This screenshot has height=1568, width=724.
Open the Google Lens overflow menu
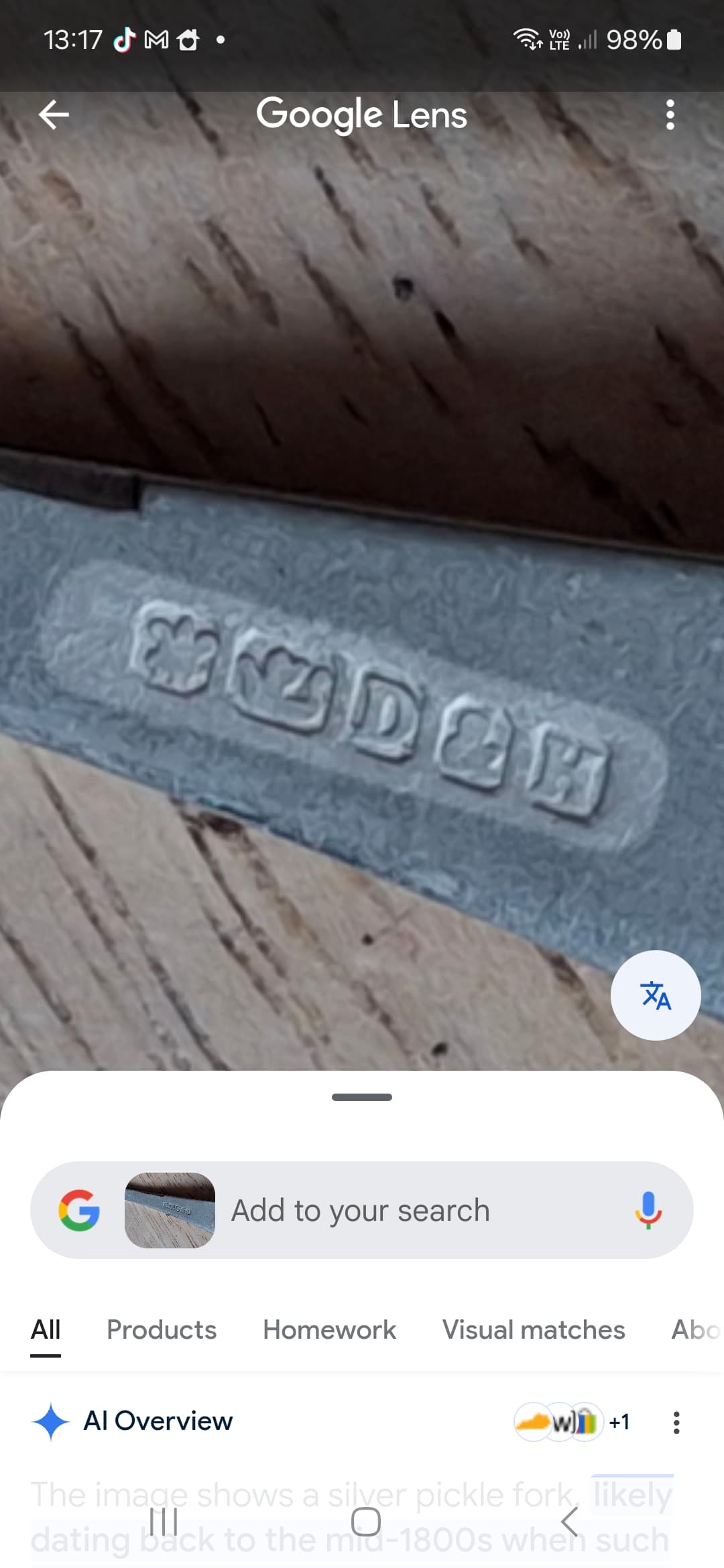670,115
